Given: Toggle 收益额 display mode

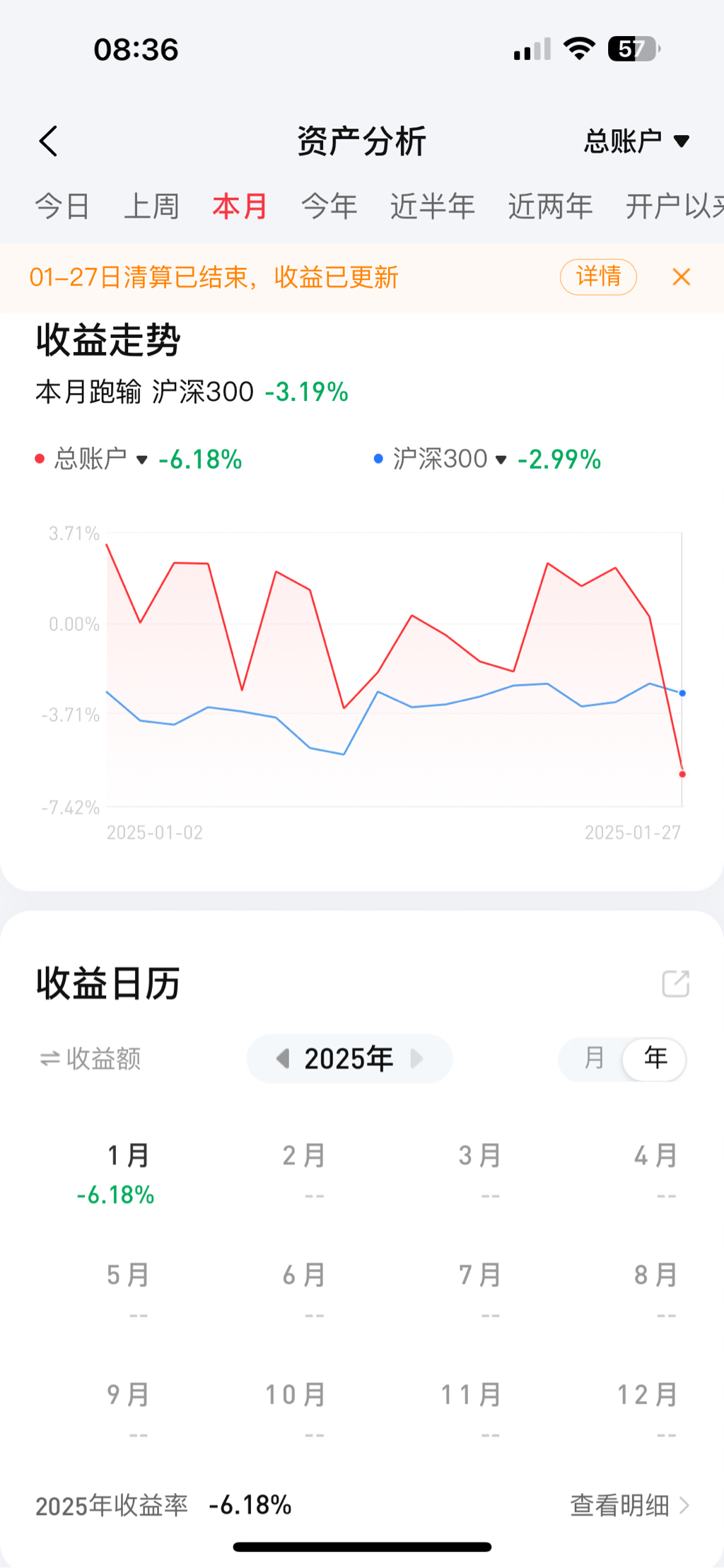Looking at the screenshot, I should point(90,1058).
